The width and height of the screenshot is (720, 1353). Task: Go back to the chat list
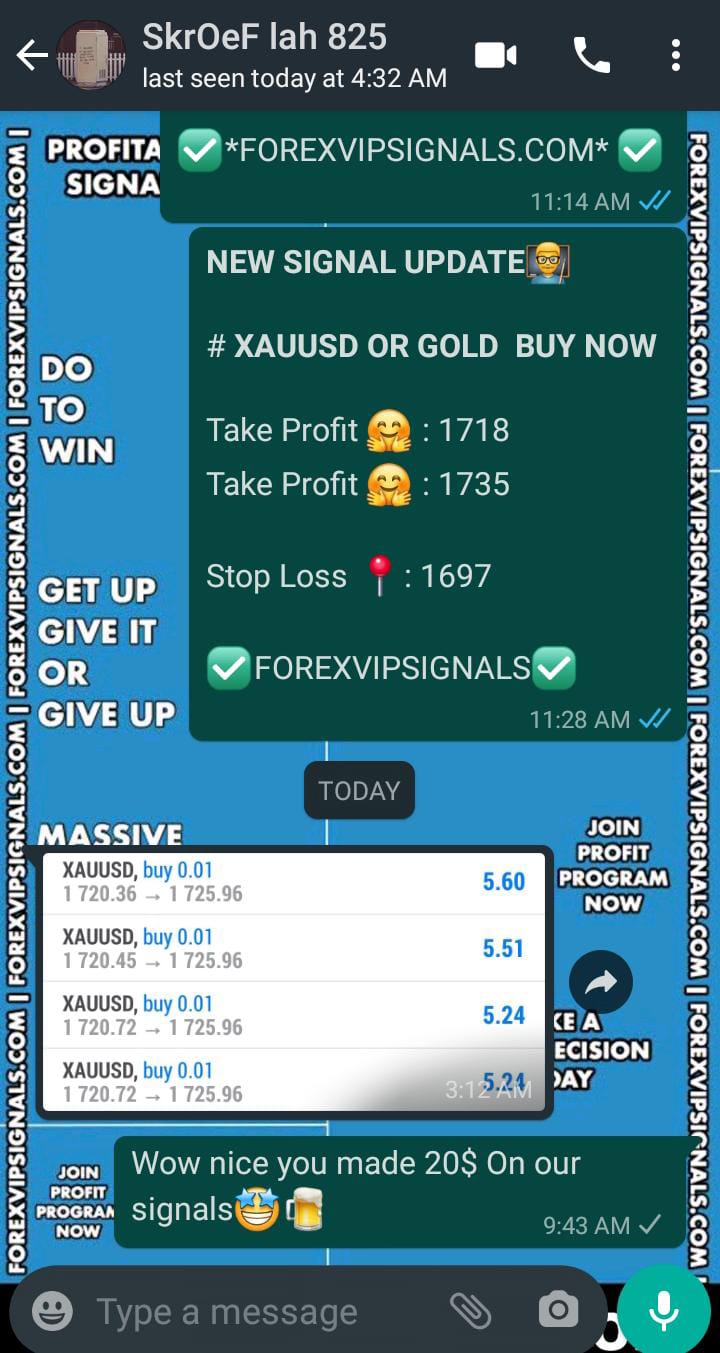pyautogui.click(x=30, y=56)
